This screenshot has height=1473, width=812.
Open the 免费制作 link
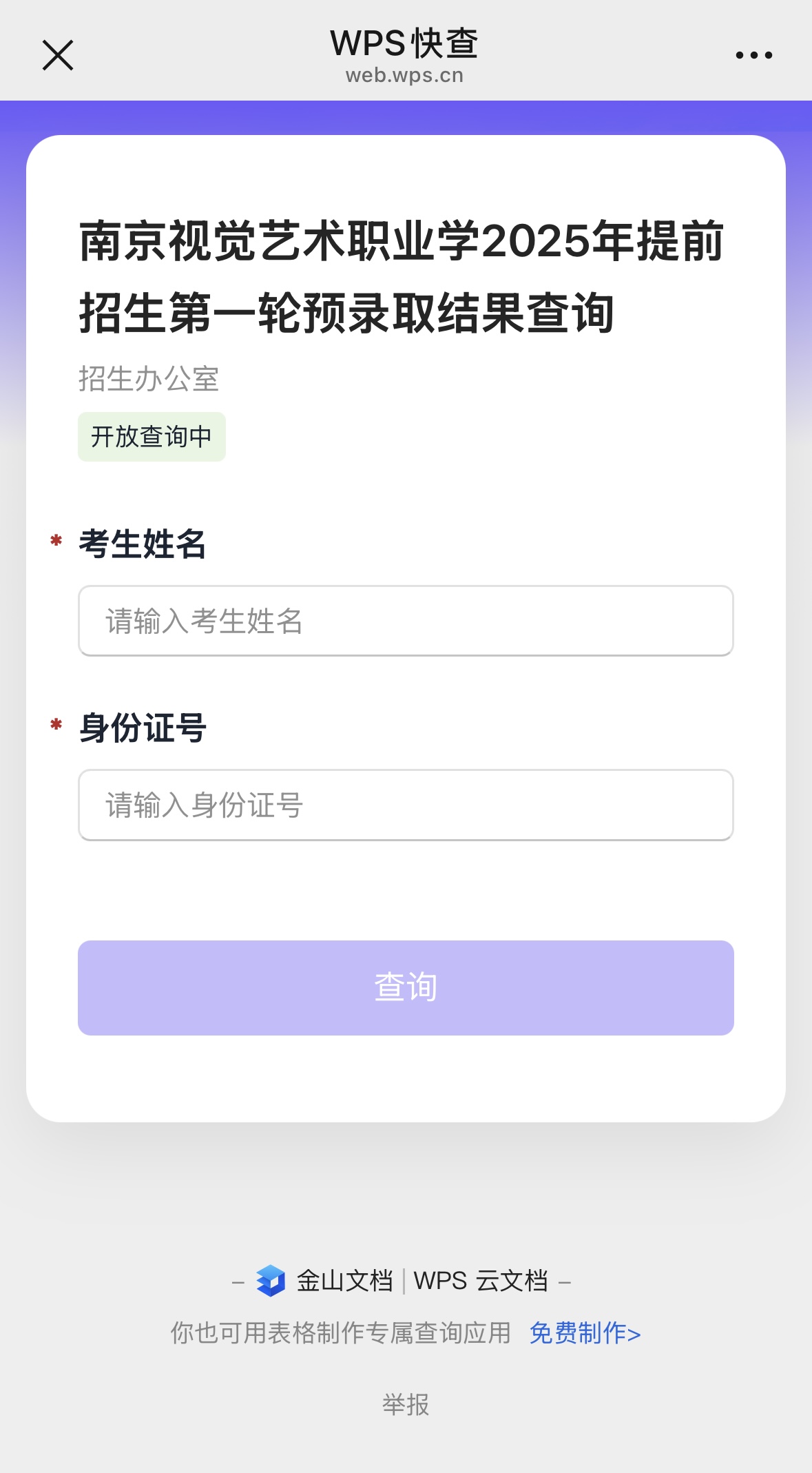click(x=585, y=1333)
